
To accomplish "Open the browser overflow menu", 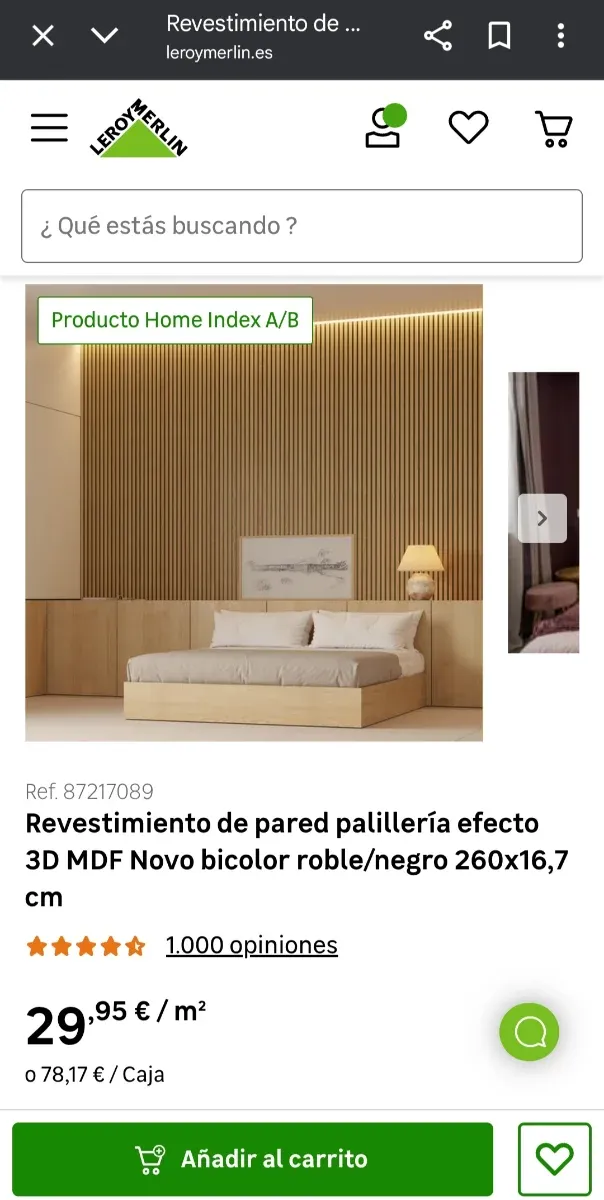I will 561,37.
